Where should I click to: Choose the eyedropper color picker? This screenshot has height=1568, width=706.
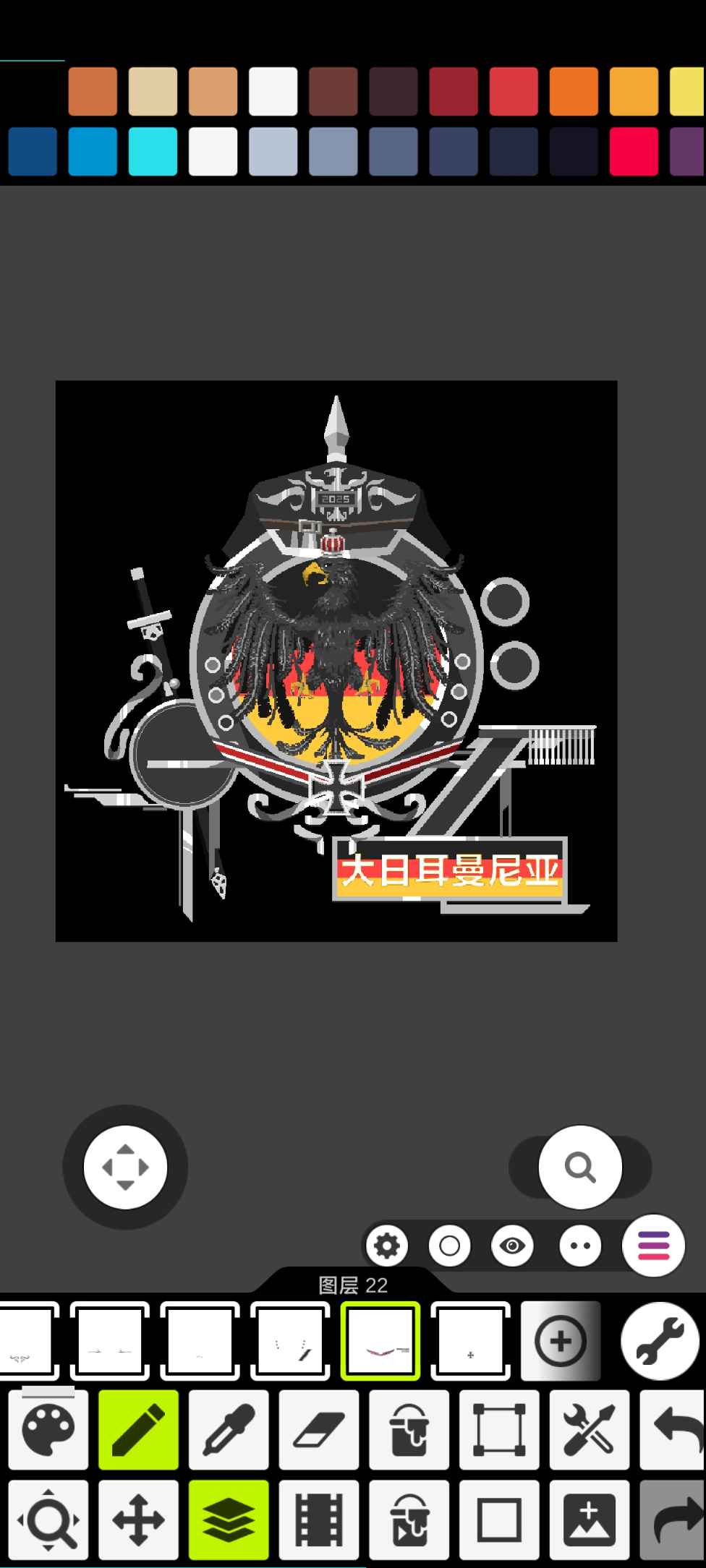click(x=229, y=1429)
